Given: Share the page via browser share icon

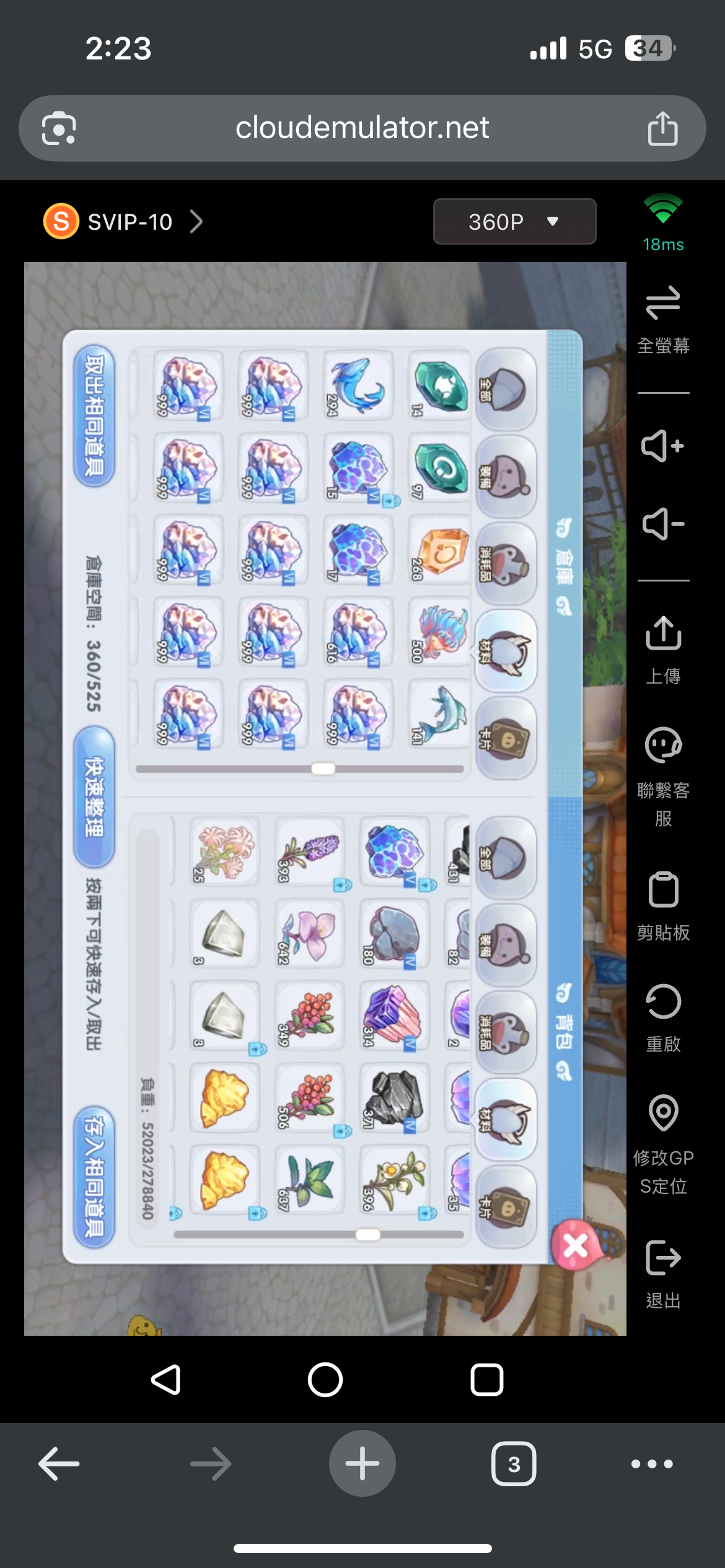Looking at the screenshot, I should point(662,128).
